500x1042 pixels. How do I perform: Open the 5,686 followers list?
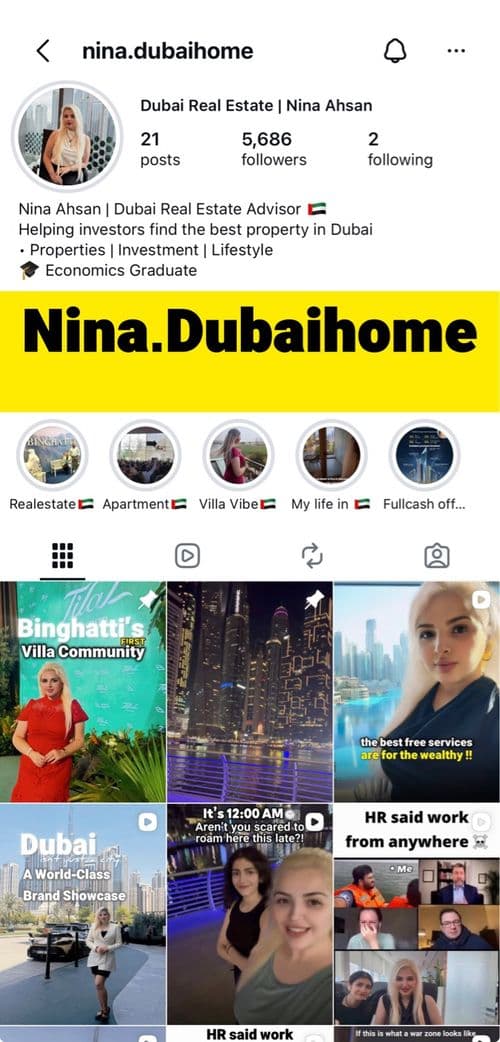click(274, 149)
